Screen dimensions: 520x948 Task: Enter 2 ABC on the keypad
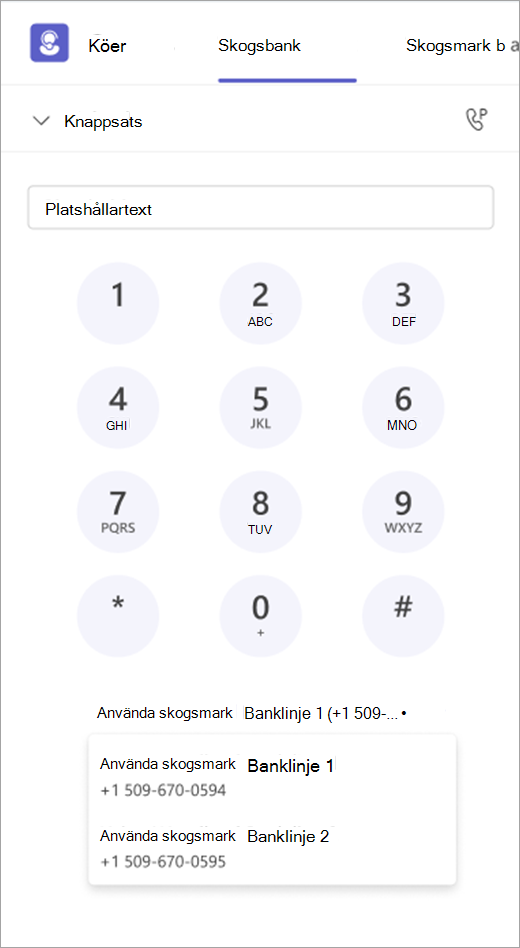[260, 304]
